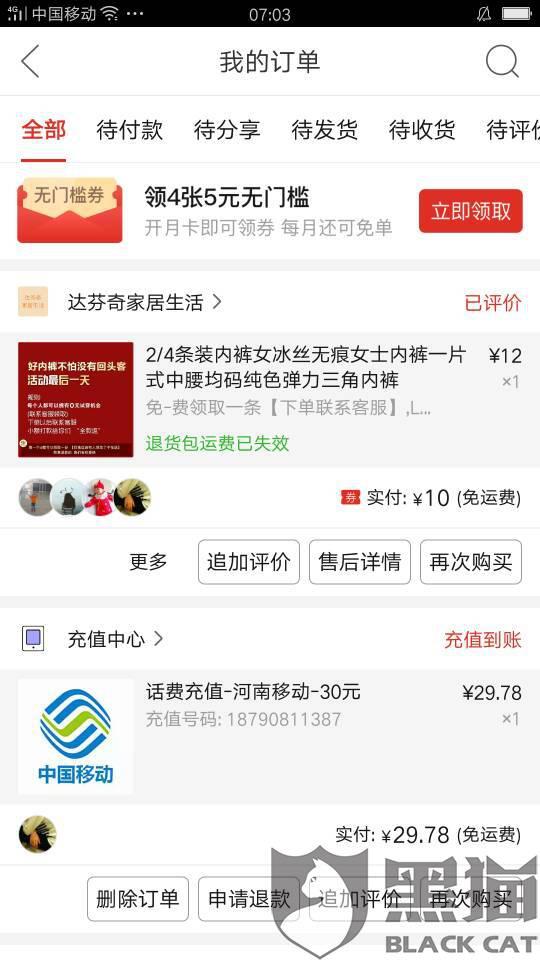Open the order search icon
This screenshot has height=960, width=540.
click(502, 61)
